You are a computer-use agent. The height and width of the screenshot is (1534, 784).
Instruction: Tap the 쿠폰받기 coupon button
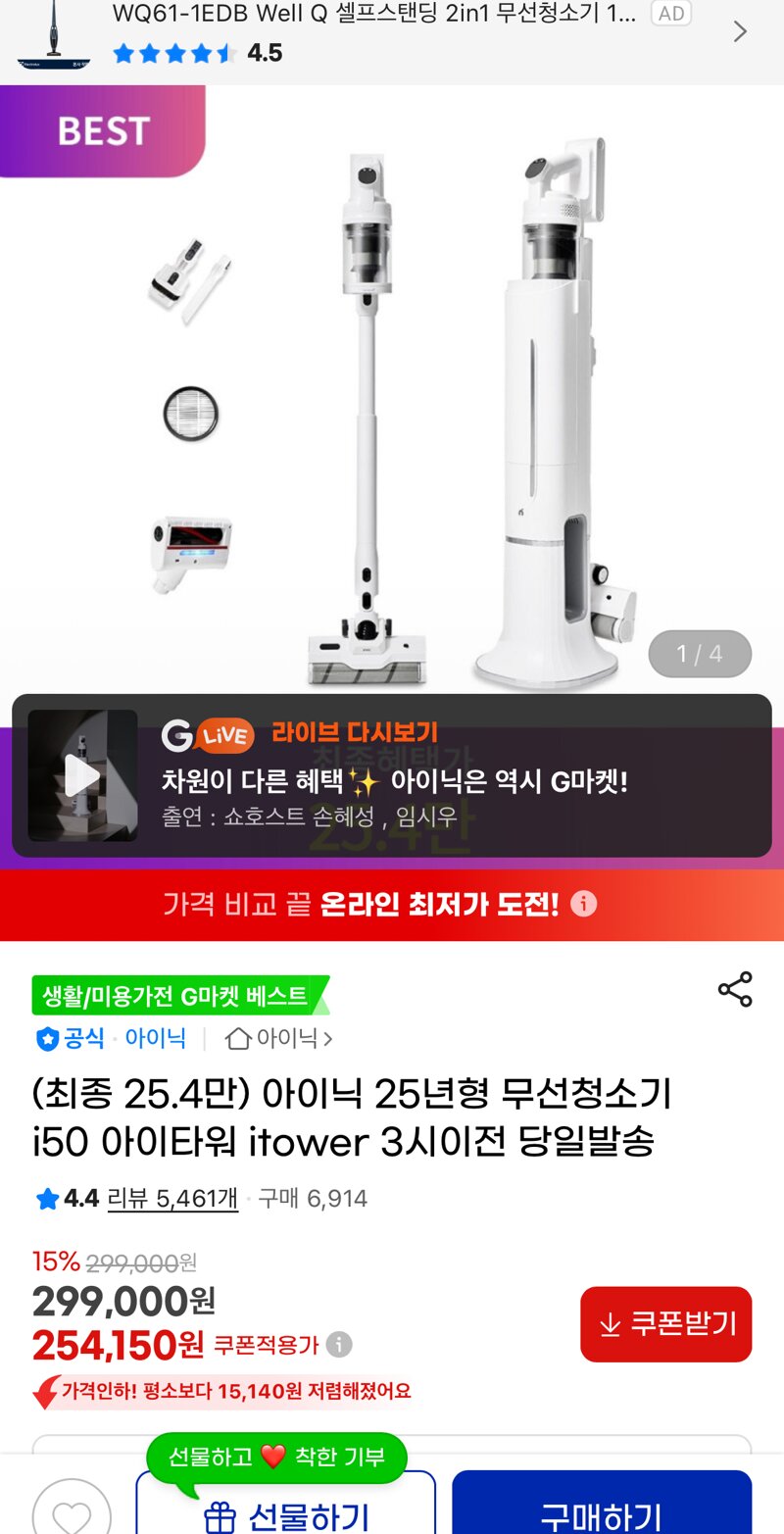(665, 1324)
